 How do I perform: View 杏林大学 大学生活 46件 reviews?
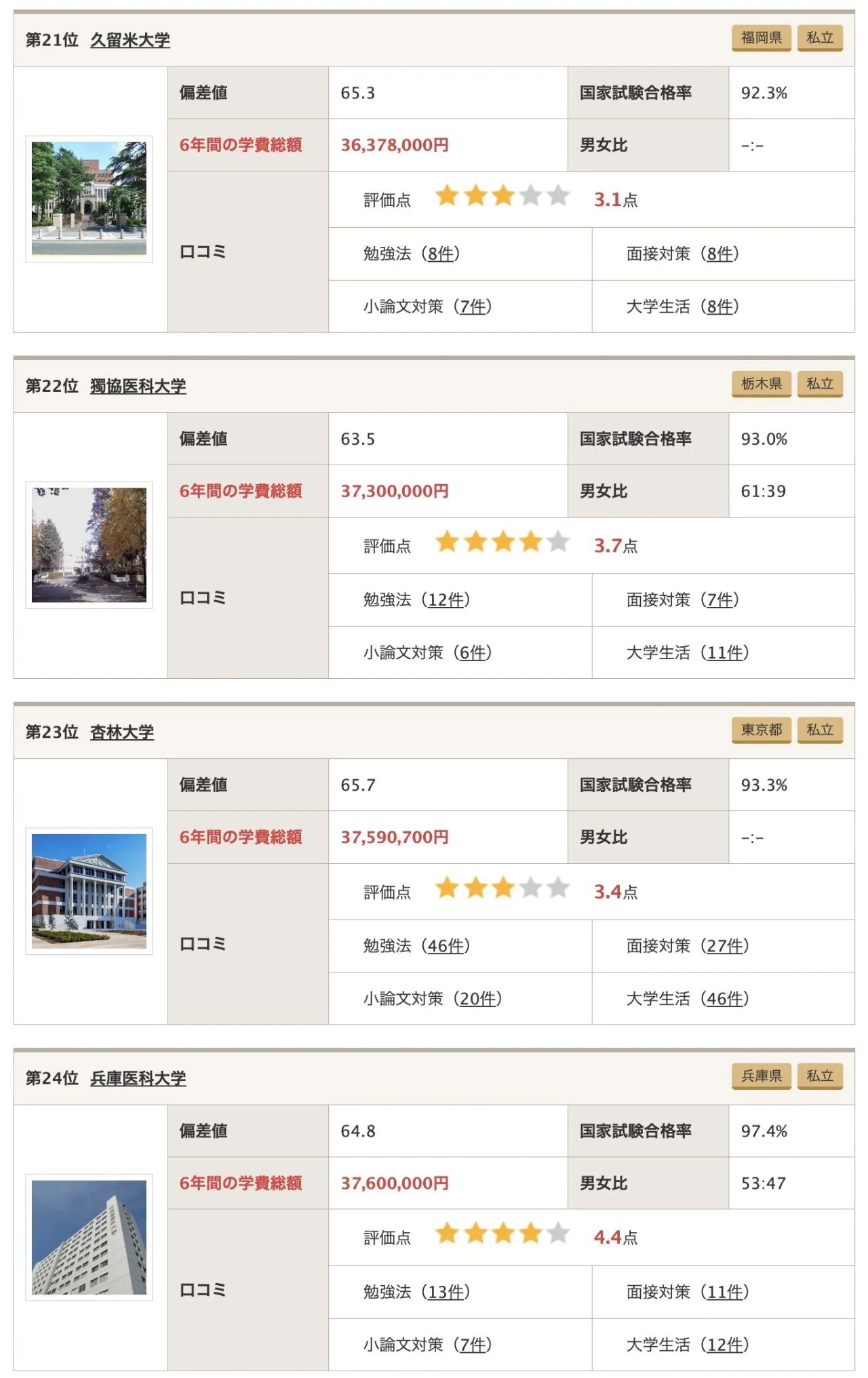[x=724, y=999]
